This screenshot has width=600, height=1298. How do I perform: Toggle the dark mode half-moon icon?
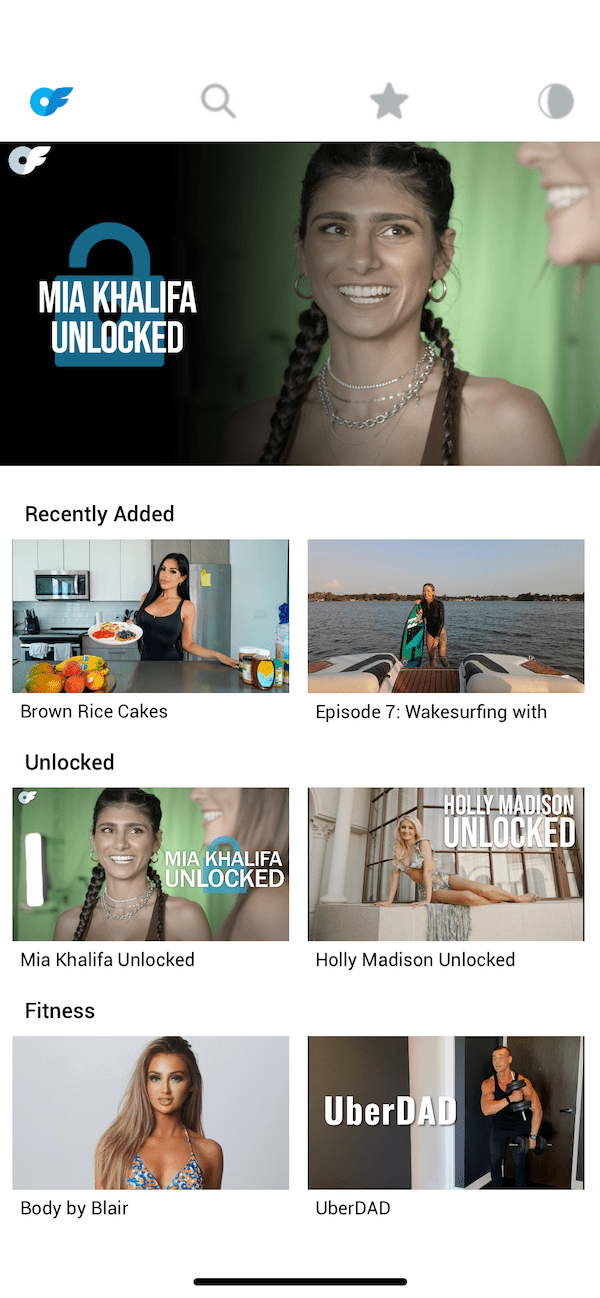(556, 101)
